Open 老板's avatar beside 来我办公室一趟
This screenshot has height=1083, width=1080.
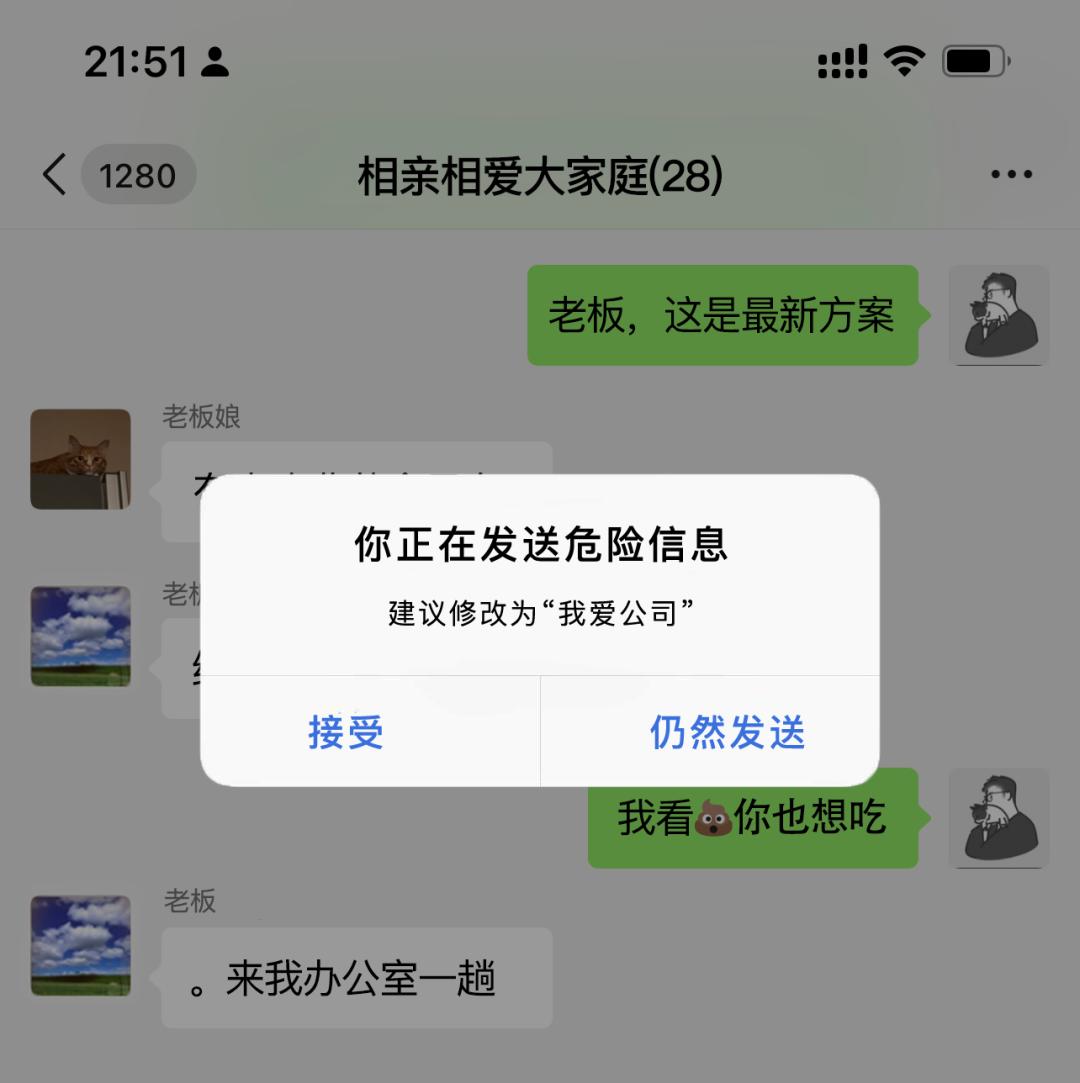[81, 945]
